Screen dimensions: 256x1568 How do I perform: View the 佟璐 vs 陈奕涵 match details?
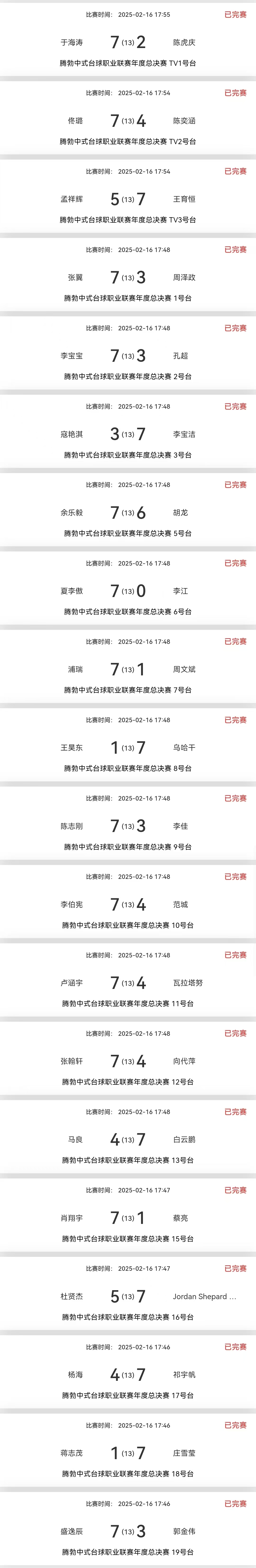pyautogui.click(x=128, y=120)
